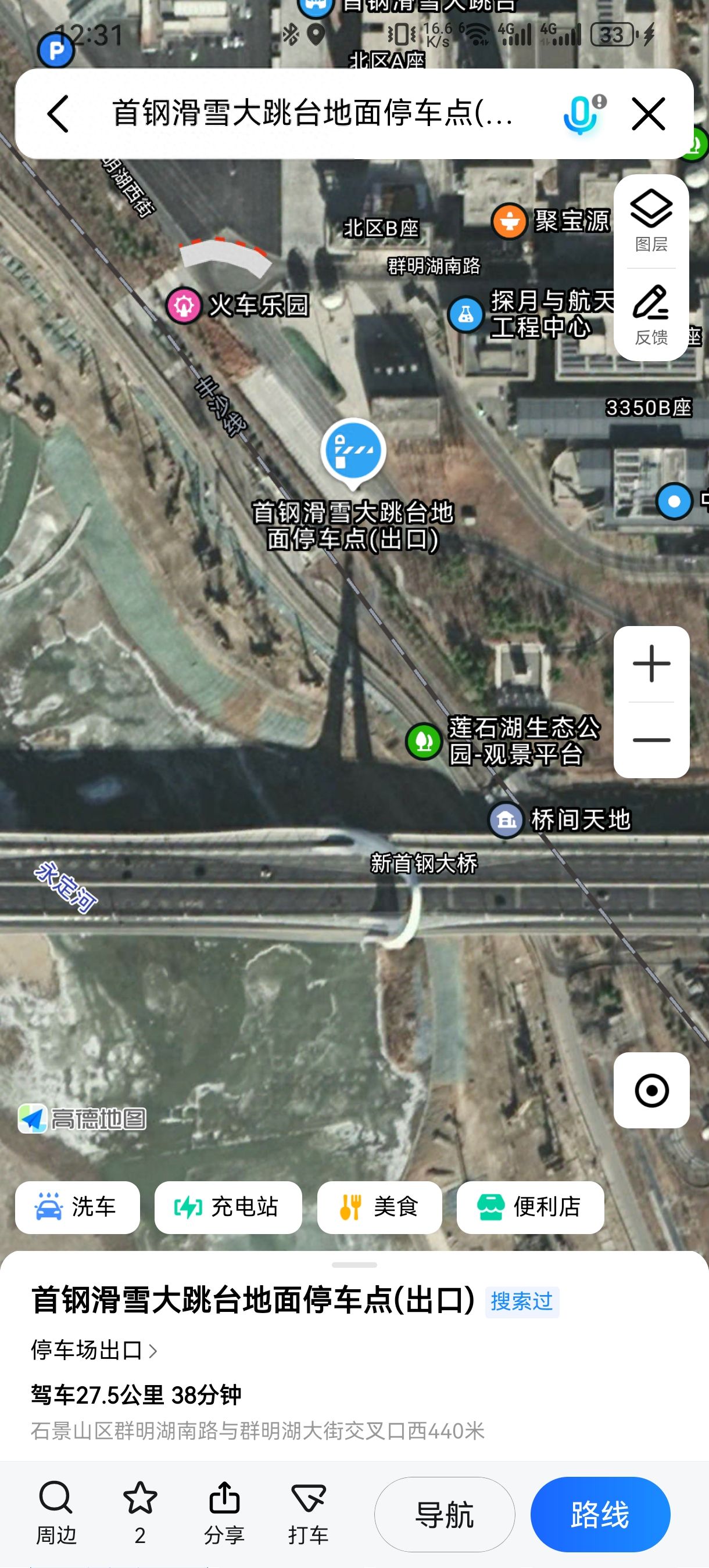This screenshot has height=1568, width=709.
Task: Go back with the left chevron
Action: tap(58, 113)
